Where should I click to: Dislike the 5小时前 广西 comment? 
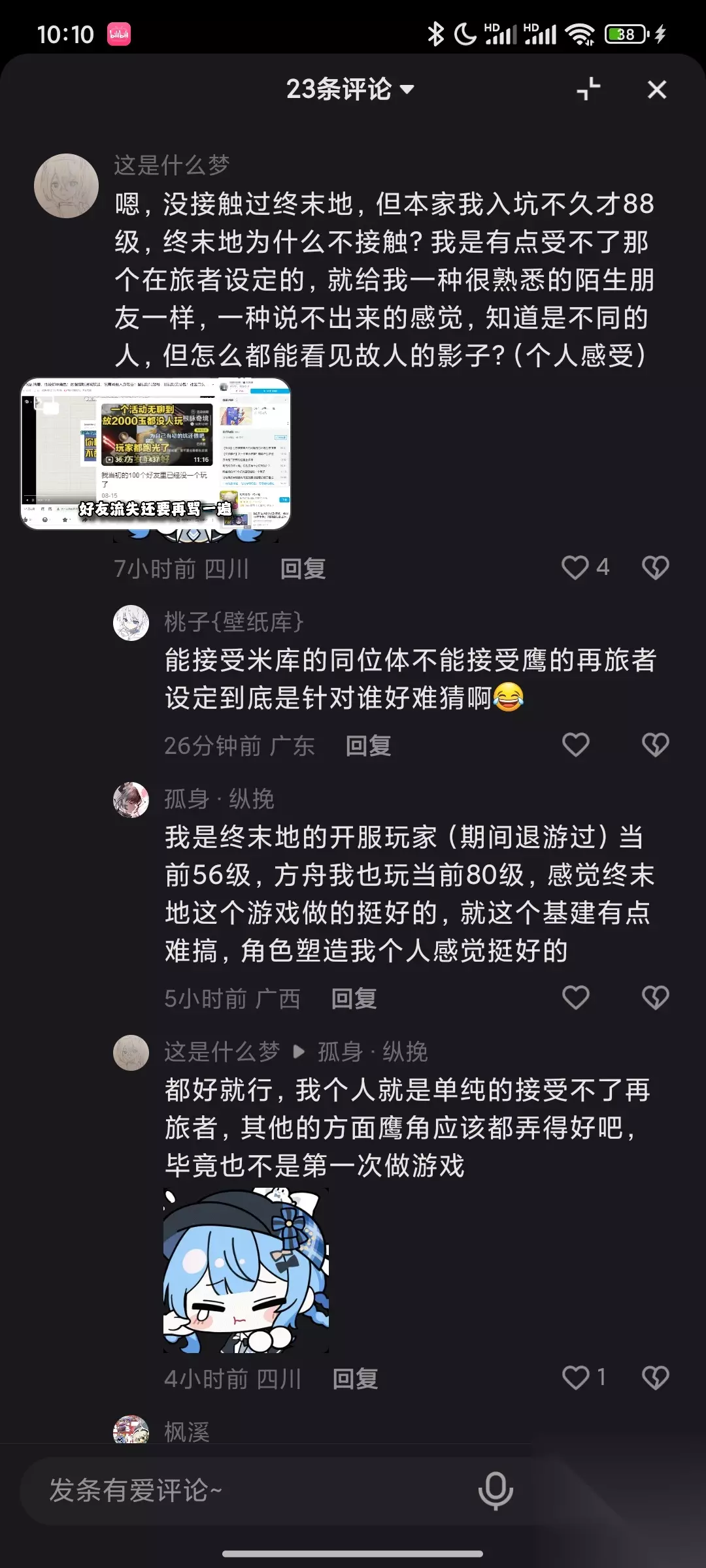coord(655,998)
